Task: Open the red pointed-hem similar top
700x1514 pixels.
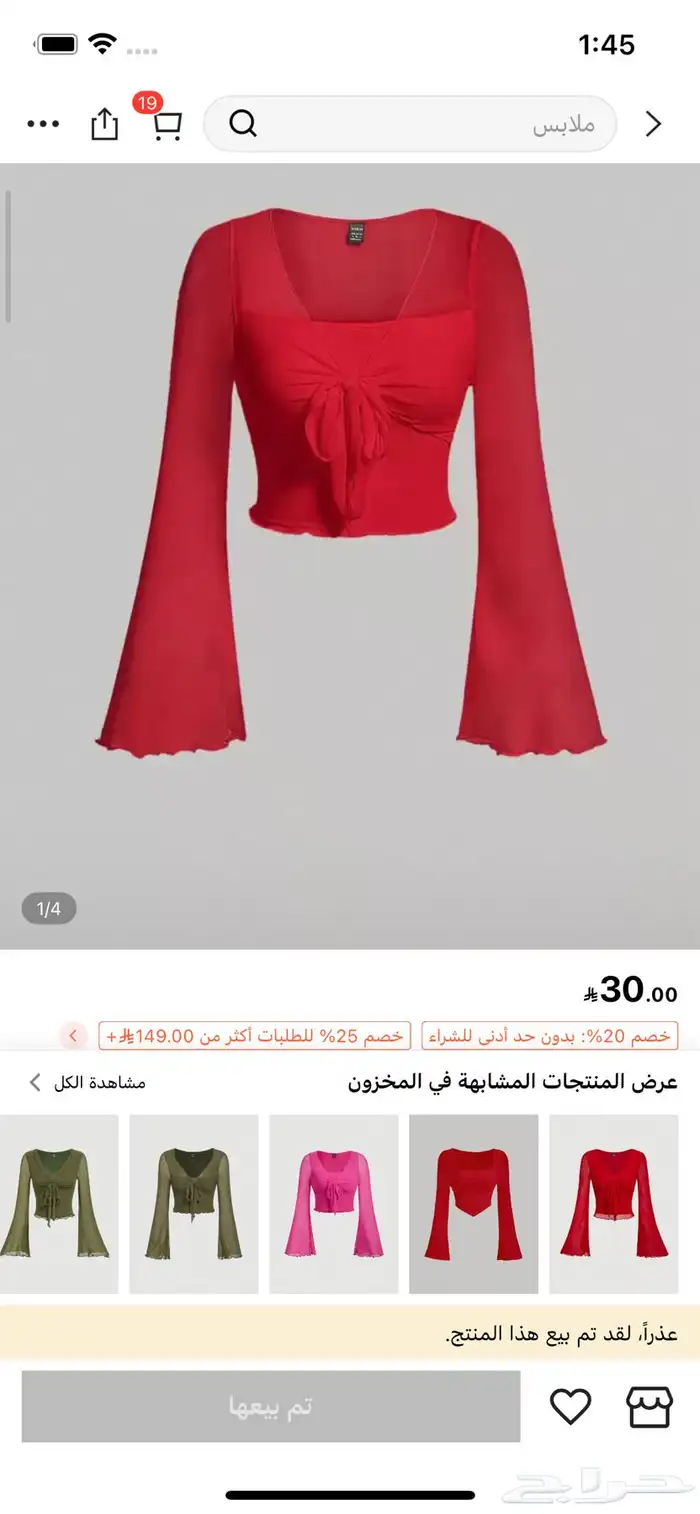Action: click(473, 1204)
